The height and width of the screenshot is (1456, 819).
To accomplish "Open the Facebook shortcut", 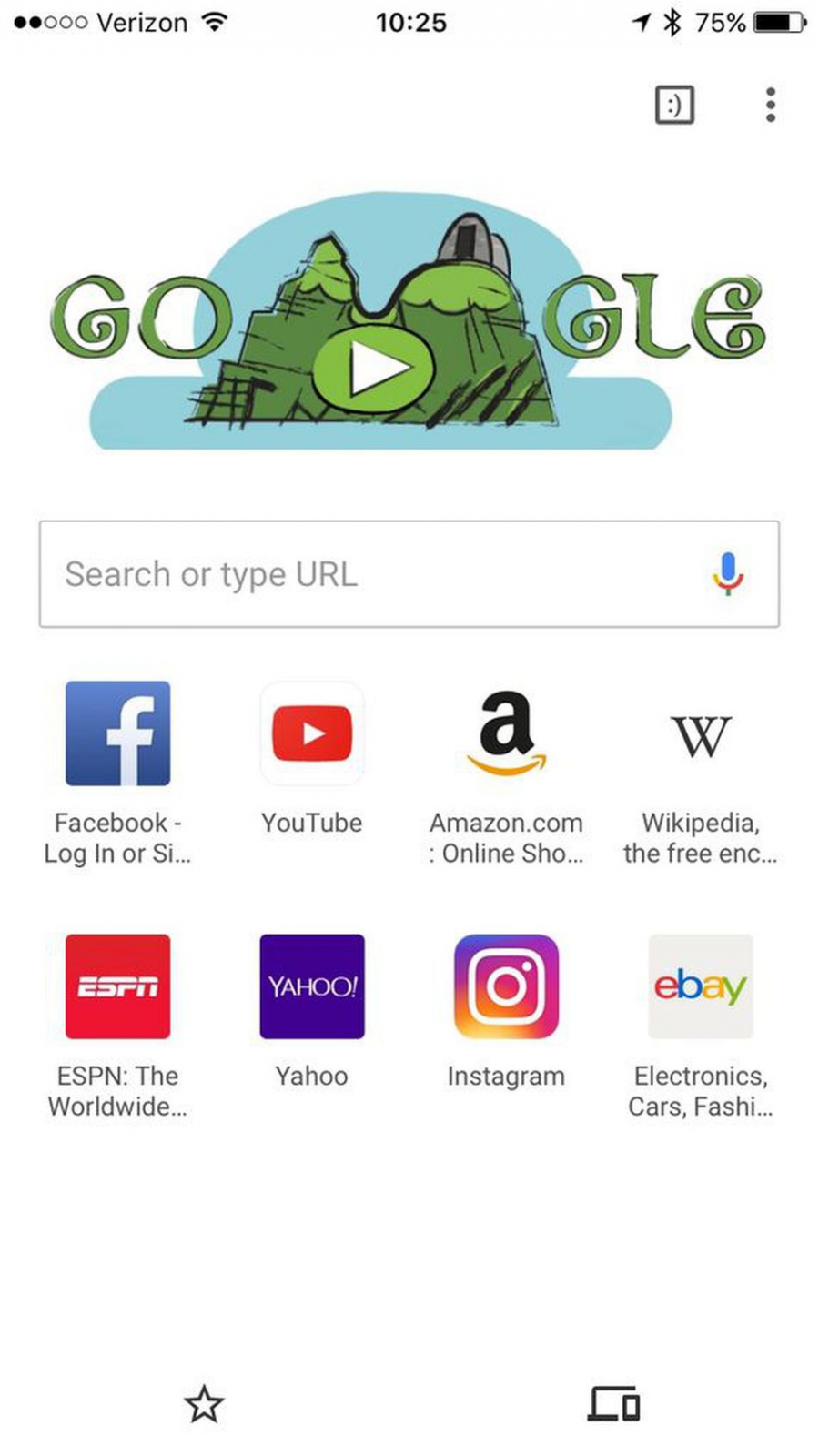I will click(x=117, y=733).
